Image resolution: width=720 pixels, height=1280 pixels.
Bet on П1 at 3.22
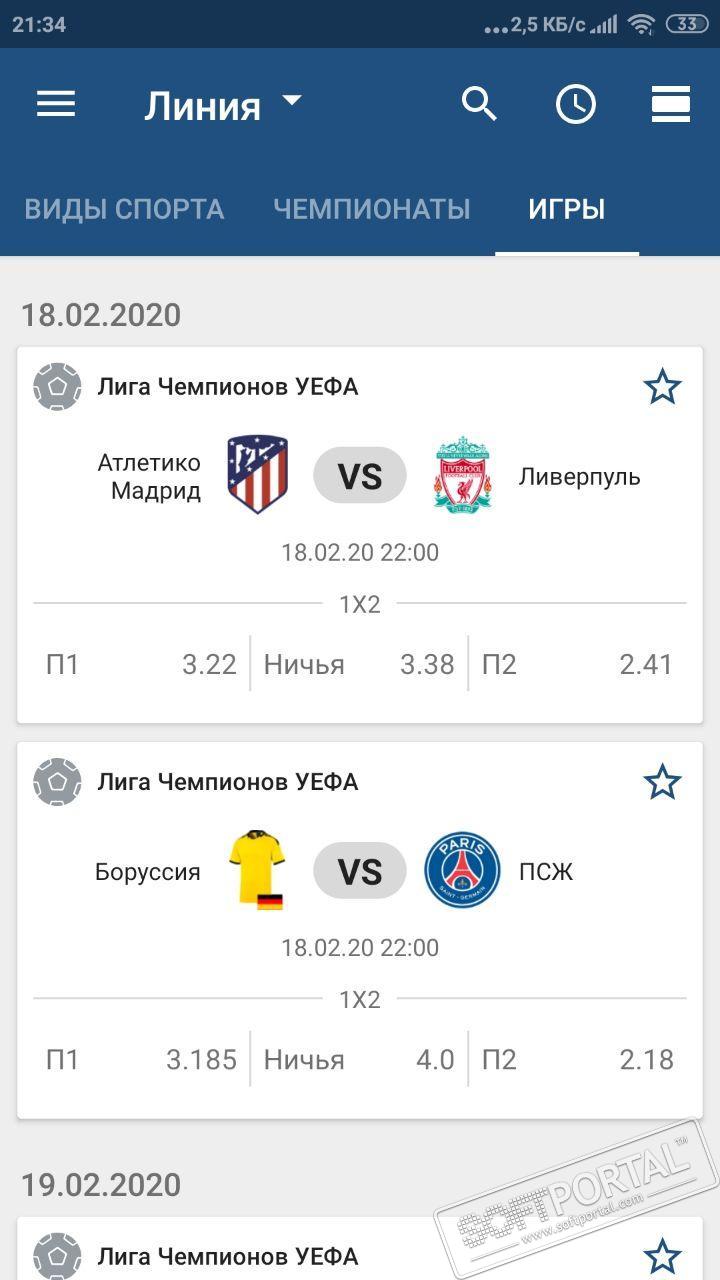[141, 664]
